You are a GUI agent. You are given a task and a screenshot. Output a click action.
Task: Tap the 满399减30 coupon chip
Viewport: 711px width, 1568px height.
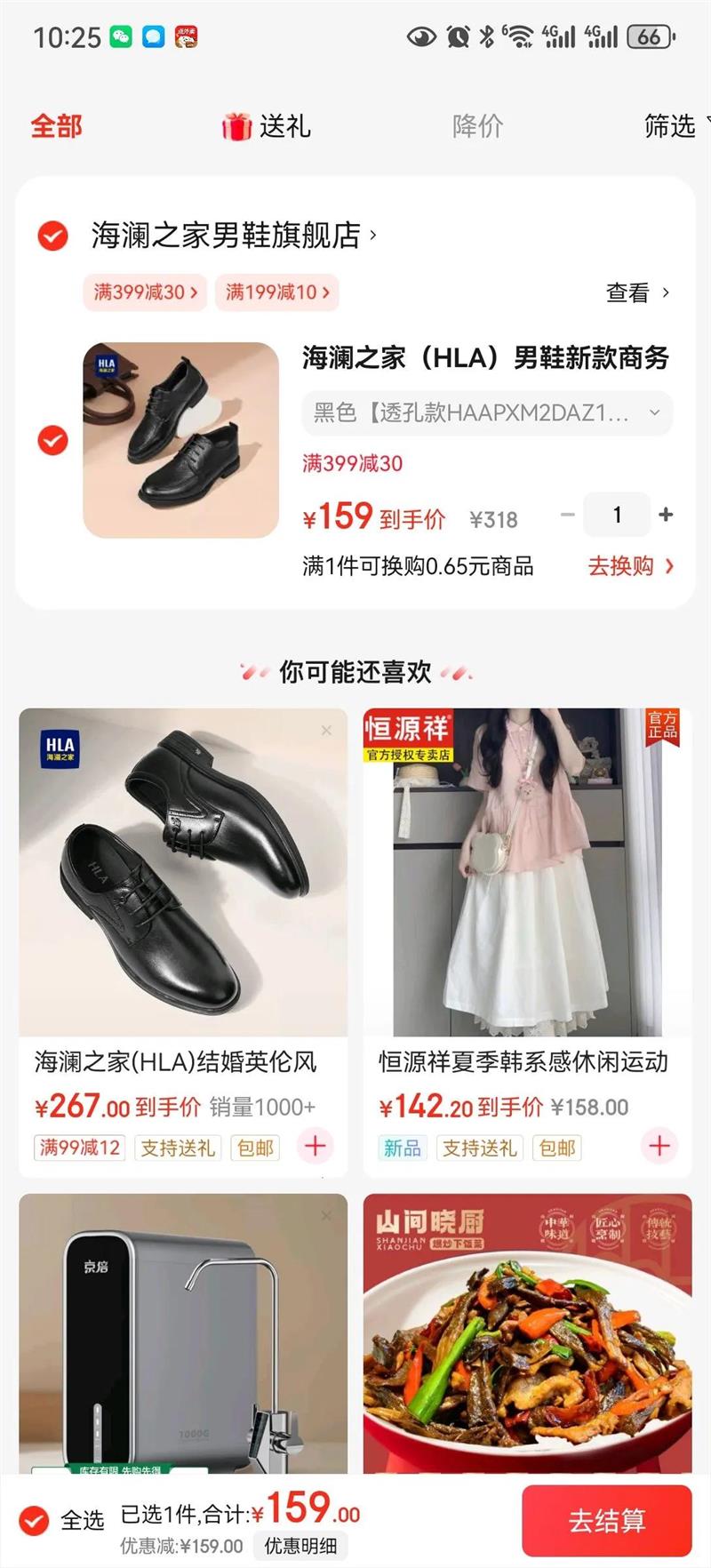(145, 292)
